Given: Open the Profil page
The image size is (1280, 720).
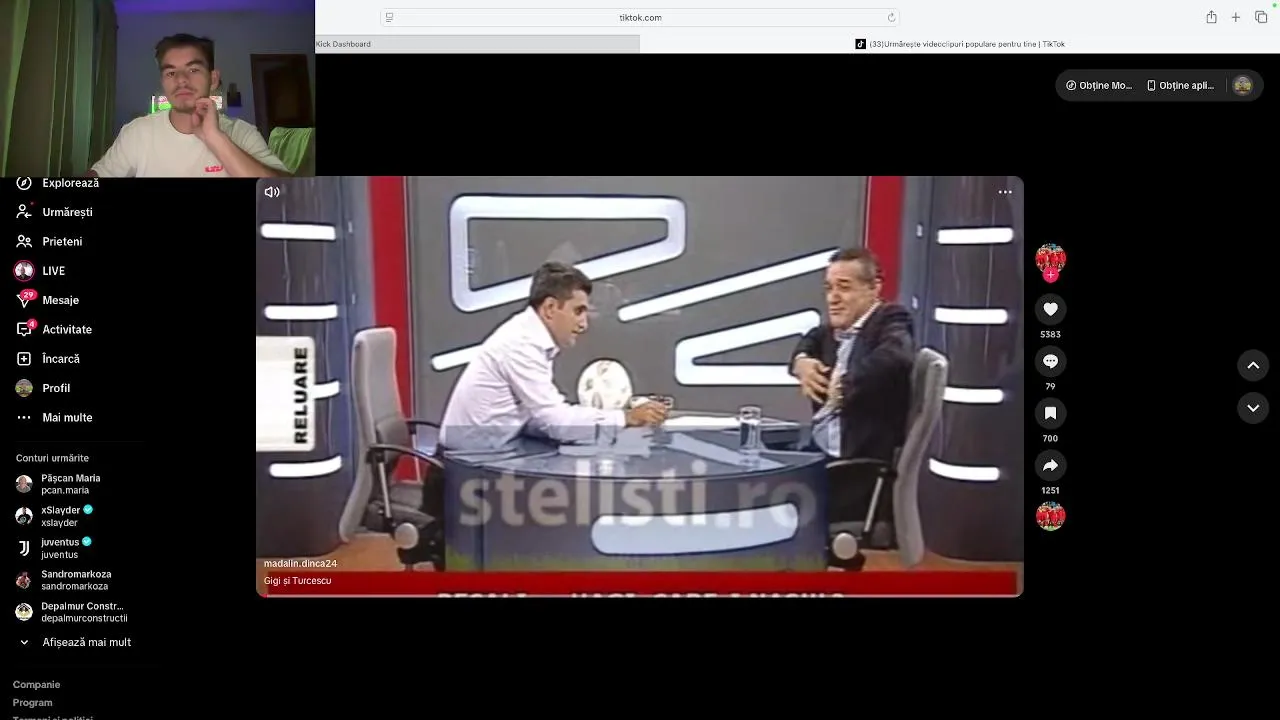Looking at the screenshot, I should click(x=55, y=388).
